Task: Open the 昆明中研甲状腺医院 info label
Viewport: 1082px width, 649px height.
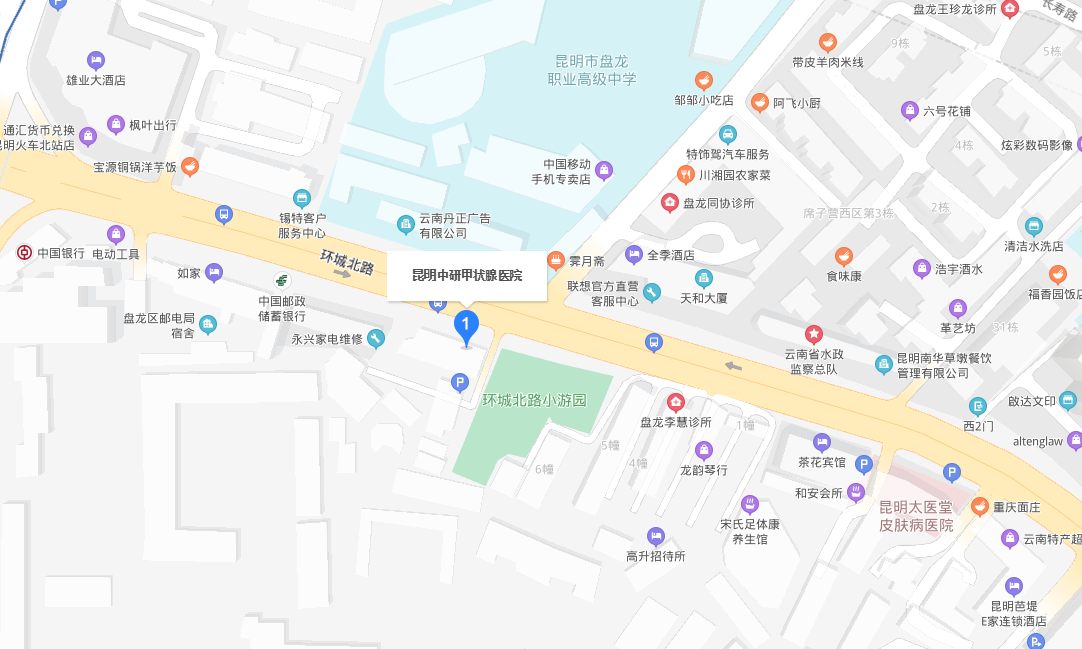Action: [x=467, y=275]
